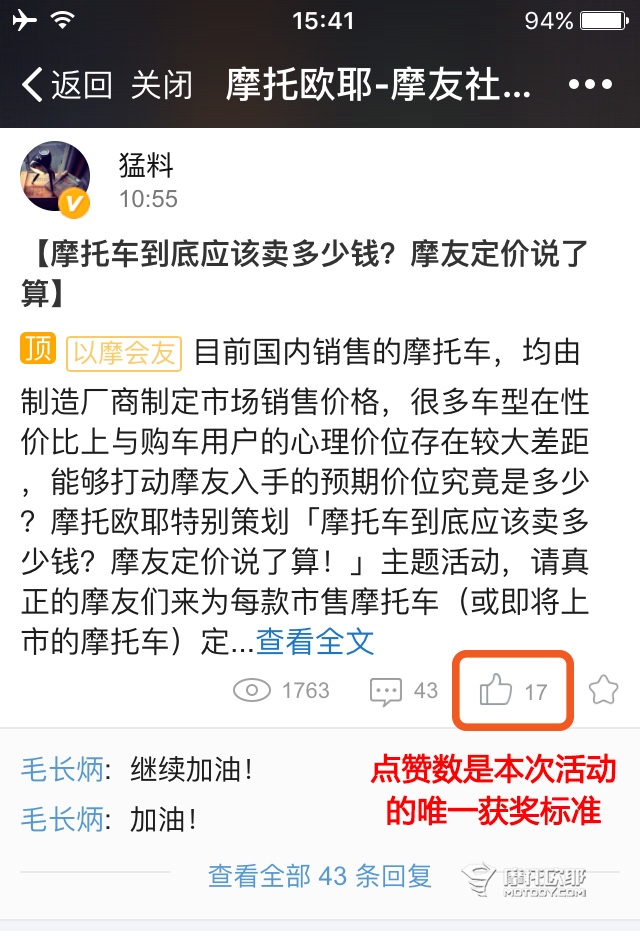Expand the post via 查看全文
The width and height of the screenshot is (640, 936).
point(316,641)
